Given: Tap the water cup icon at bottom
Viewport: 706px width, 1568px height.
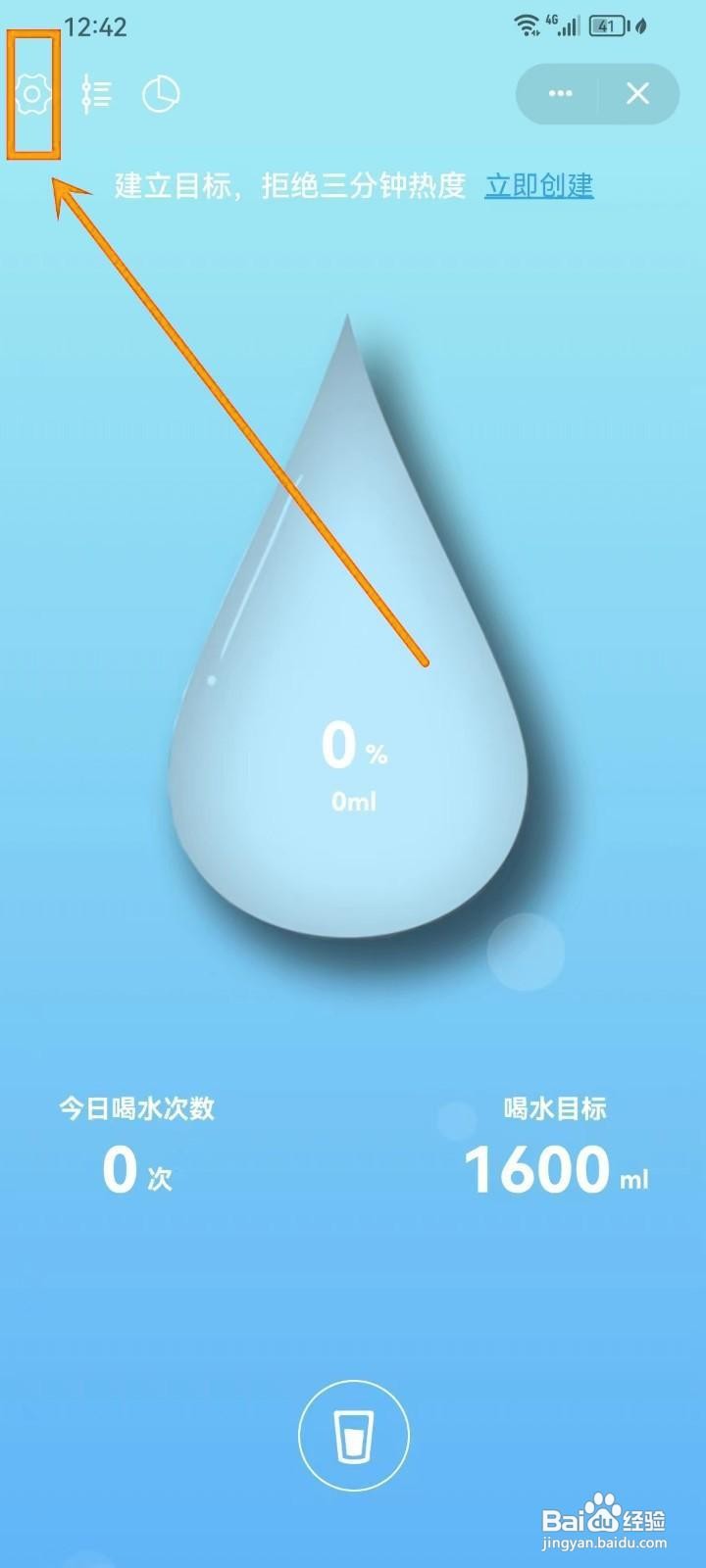Looking at the screenshot, I should point(353,1432).
